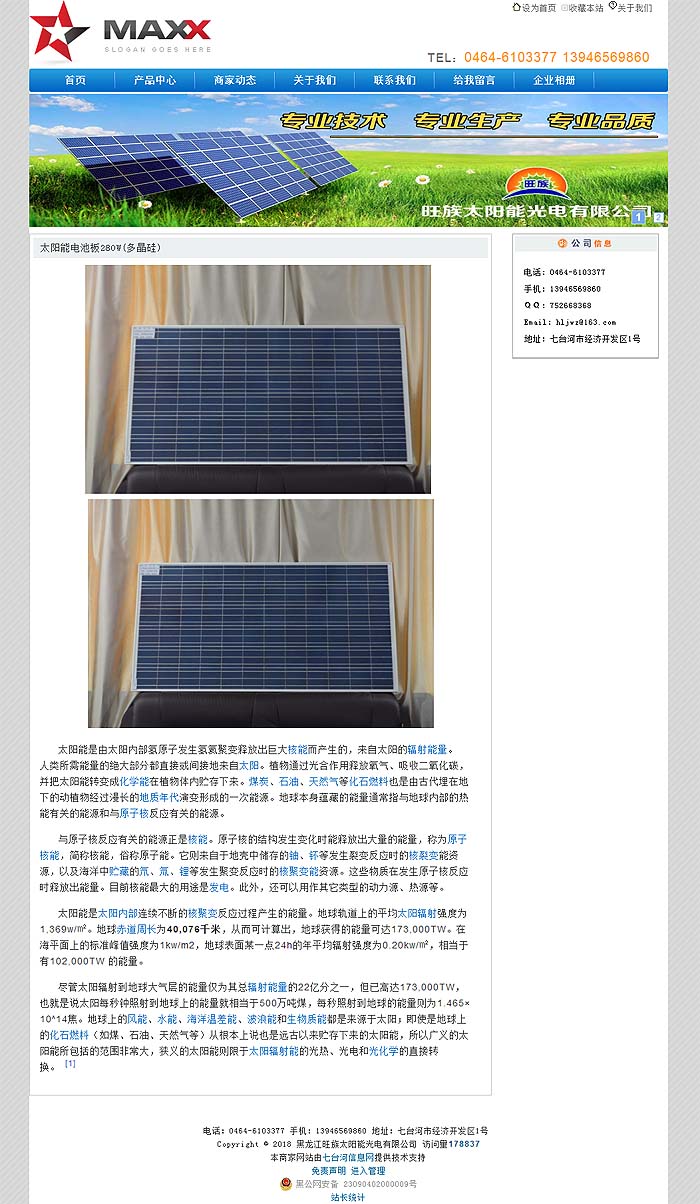Viewport: 700px width, 1204px height.
Task: Open footnote reference [1]
Action: [70, 1063]
